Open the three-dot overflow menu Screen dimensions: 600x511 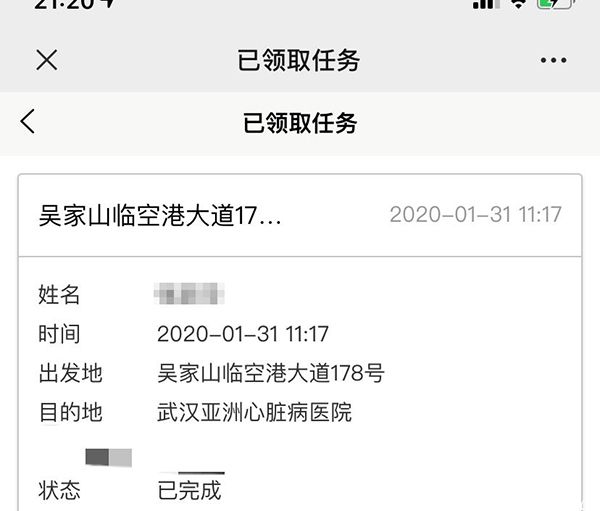click(x=553, y=61)
